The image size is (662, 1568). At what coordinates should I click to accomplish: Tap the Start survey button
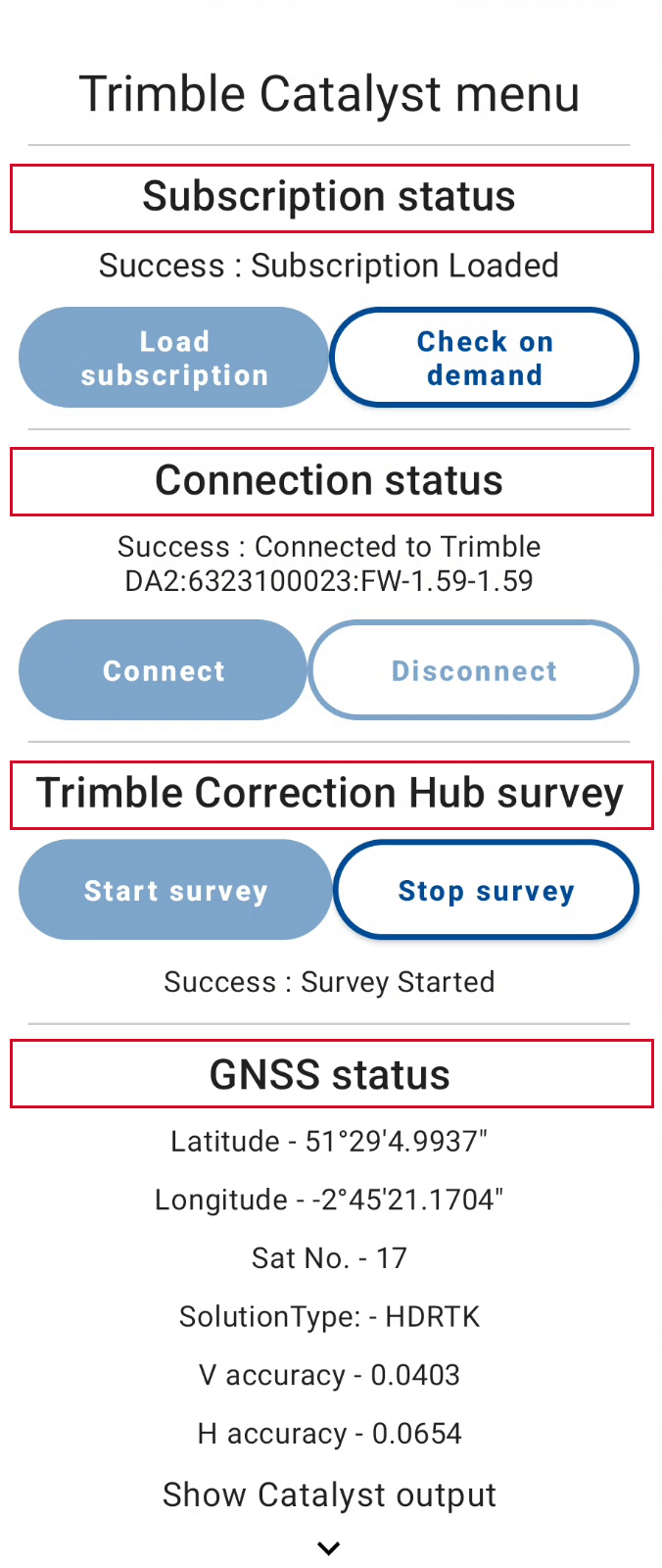click(x=175, y=890)
